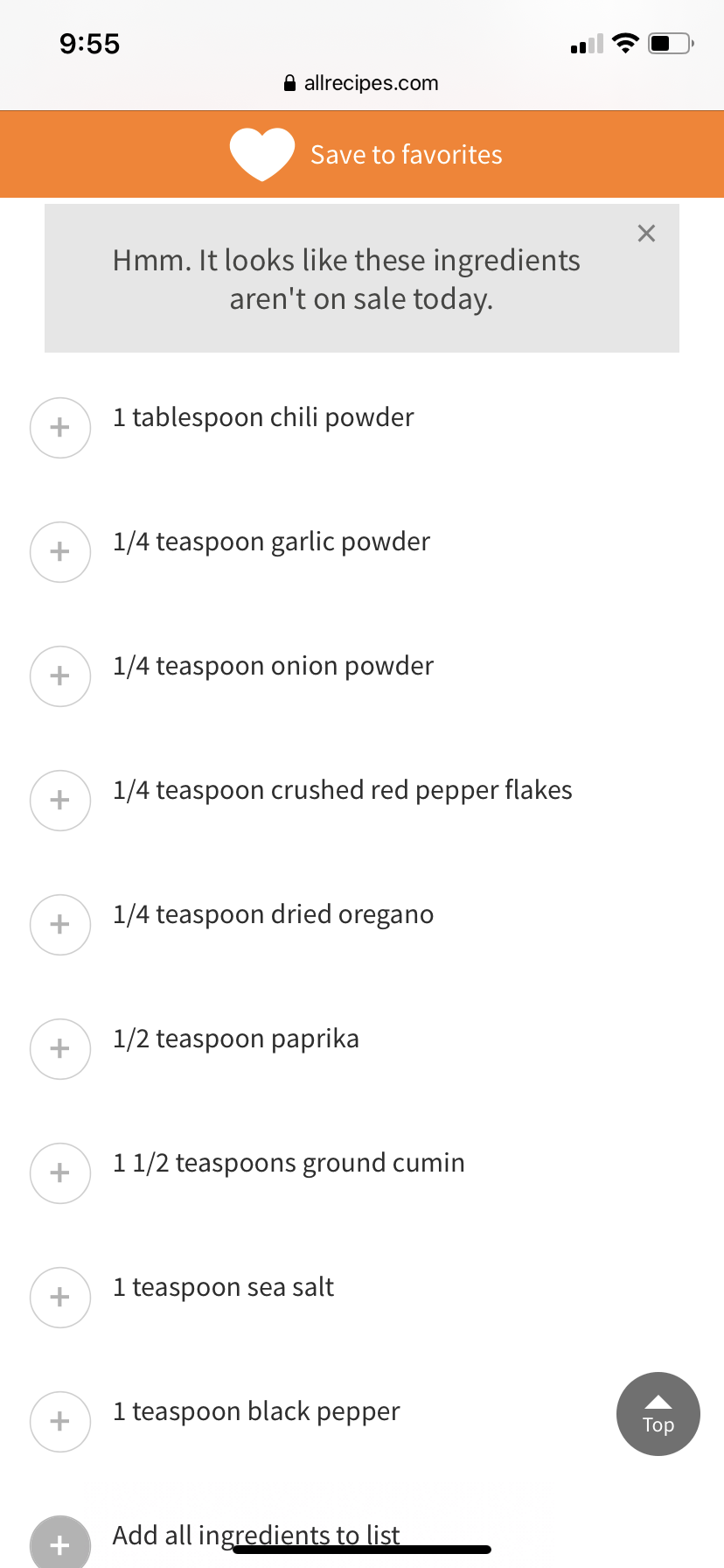Dismiss the not-on-sale ingredients banner
The height and width of the screenshot is (1568, 724).
coord(646,234)
